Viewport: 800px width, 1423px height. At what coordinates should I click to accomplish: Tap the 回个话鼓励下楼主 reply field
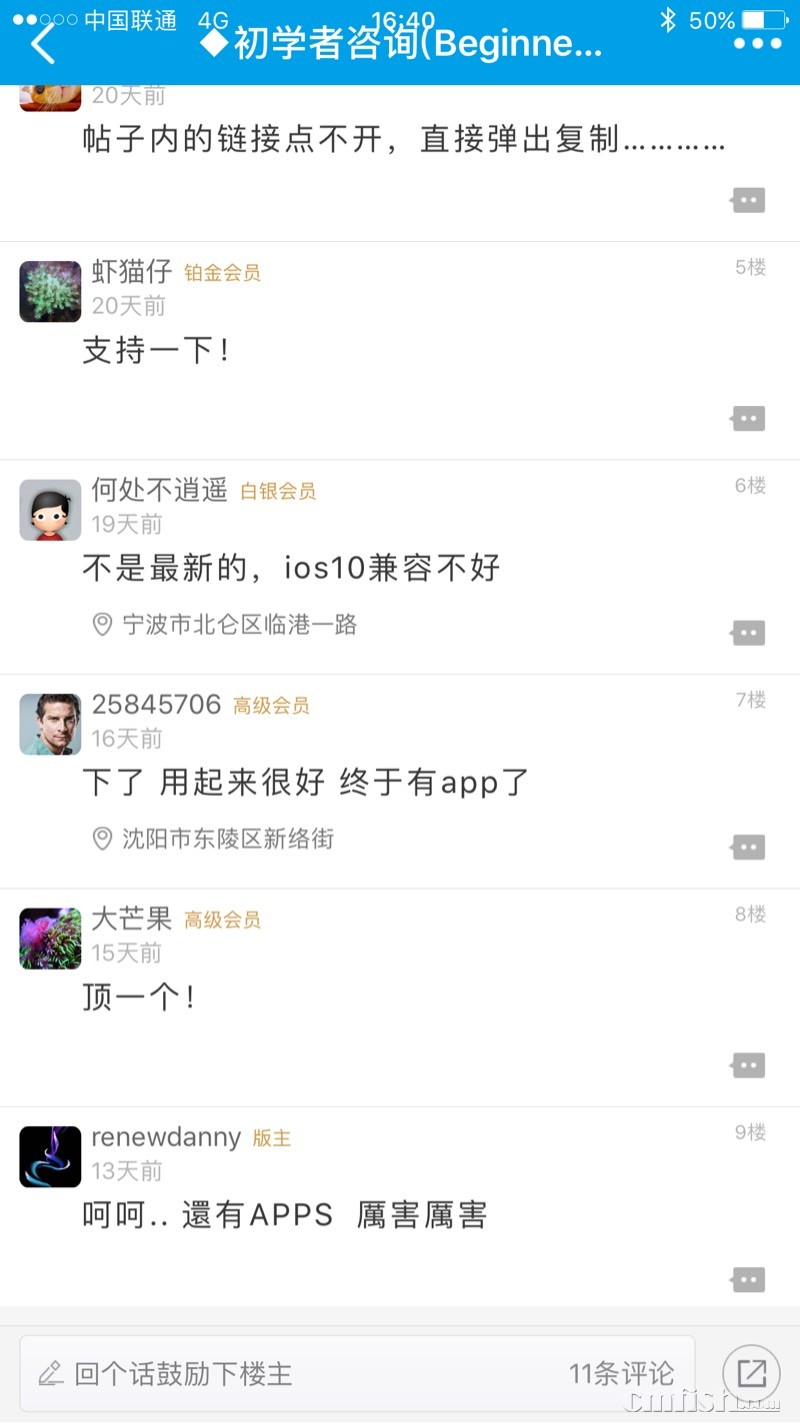(300, 1374)
